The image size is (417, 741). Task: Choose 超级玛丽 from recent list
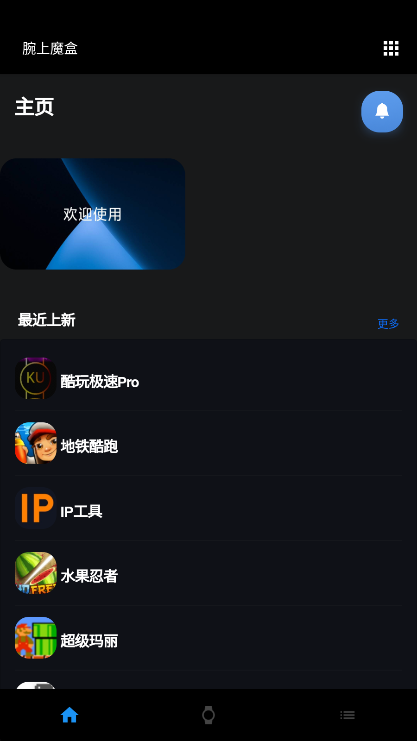pyautogui.click(x=208, y=638)
